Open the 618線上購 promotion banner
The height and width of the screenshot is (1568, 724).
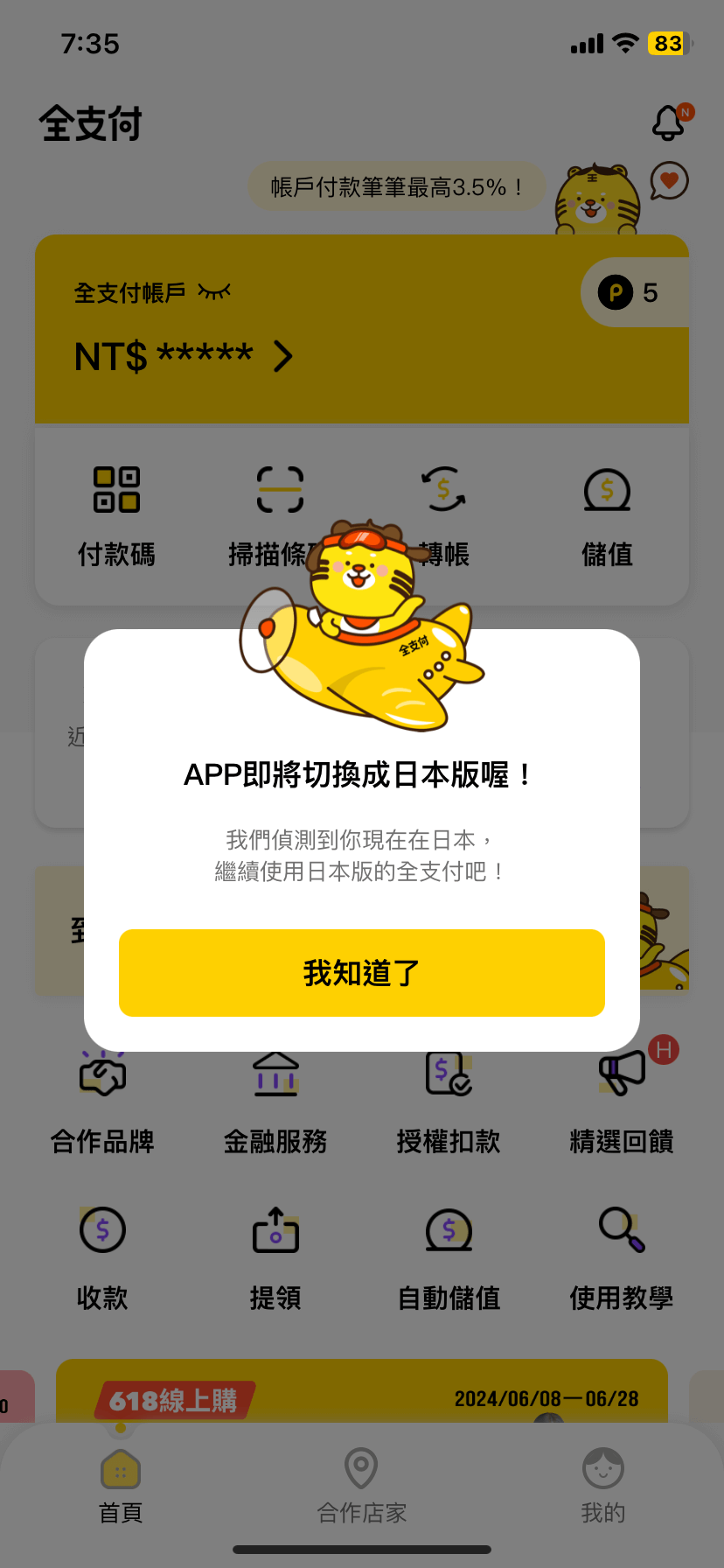[361, 1391]
